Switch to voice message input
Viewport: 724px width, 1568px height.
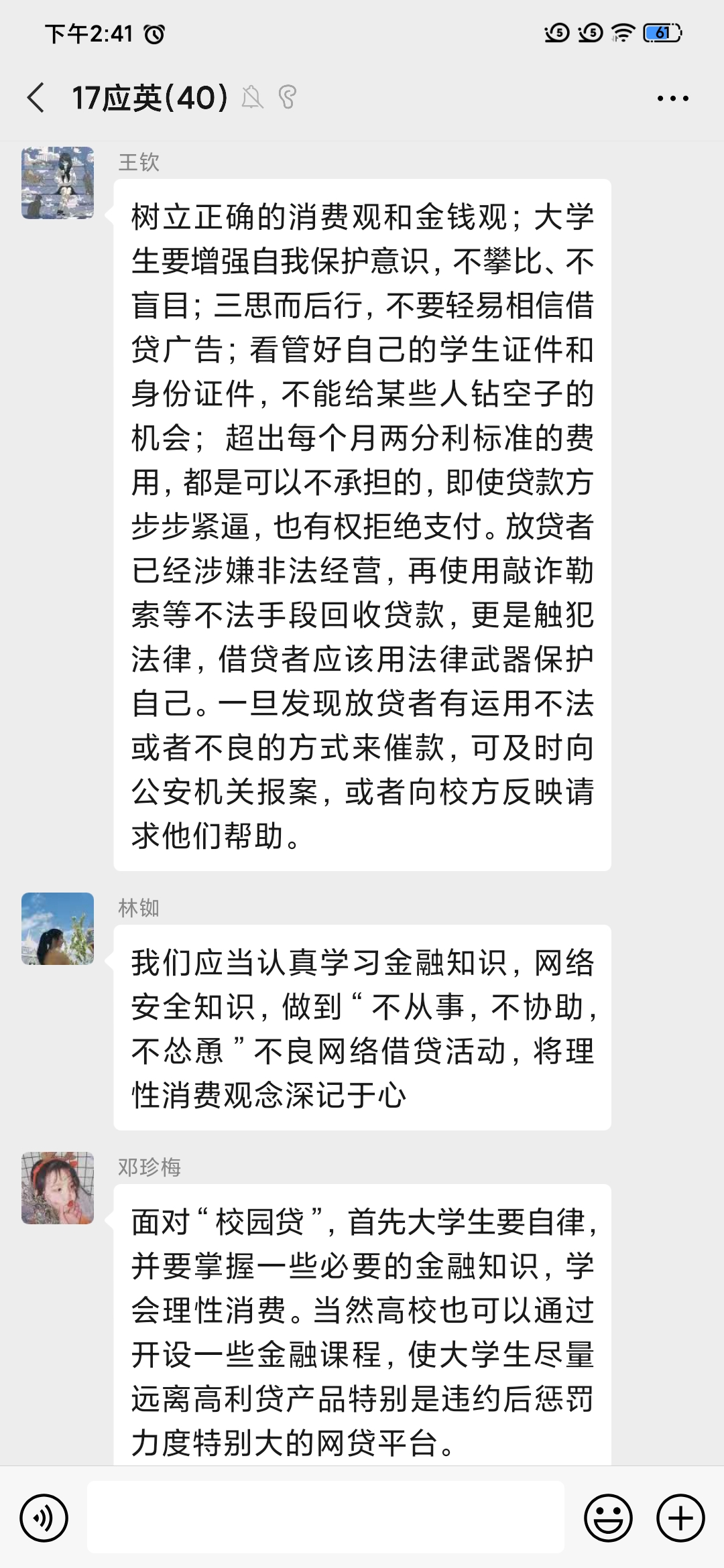coord(44,1518)
